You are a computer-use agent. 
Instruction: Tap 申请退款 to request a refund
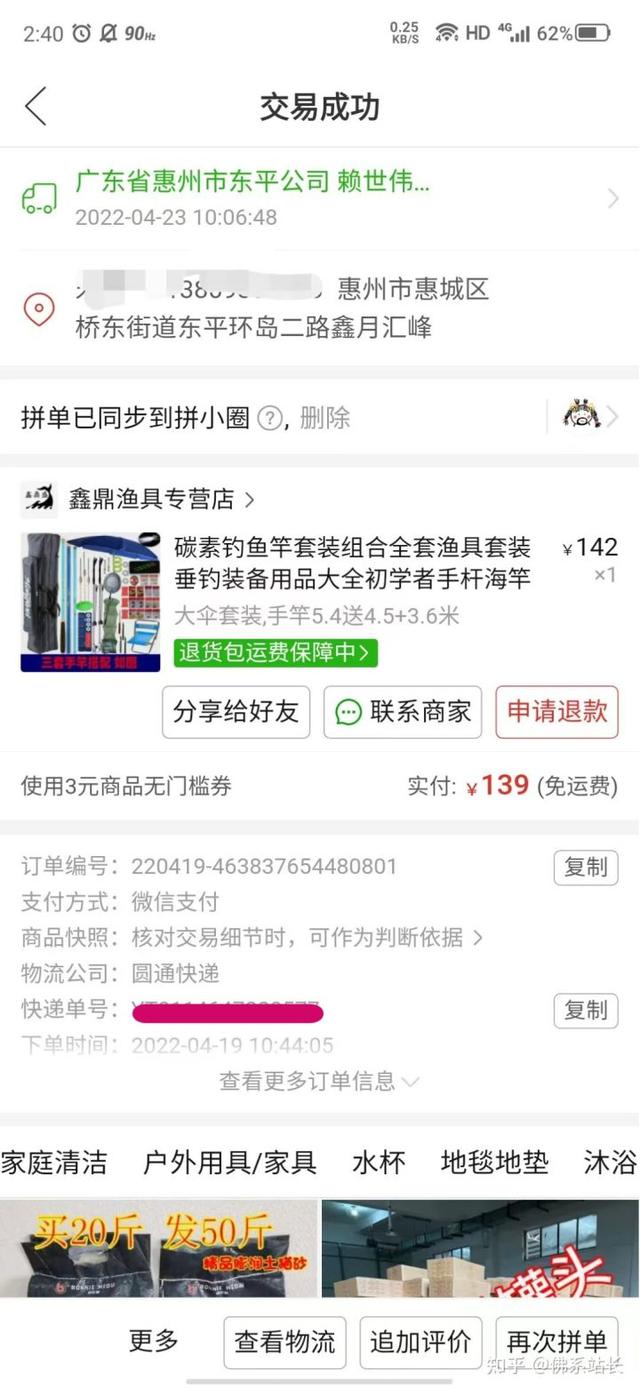click(x=557, y=712)
